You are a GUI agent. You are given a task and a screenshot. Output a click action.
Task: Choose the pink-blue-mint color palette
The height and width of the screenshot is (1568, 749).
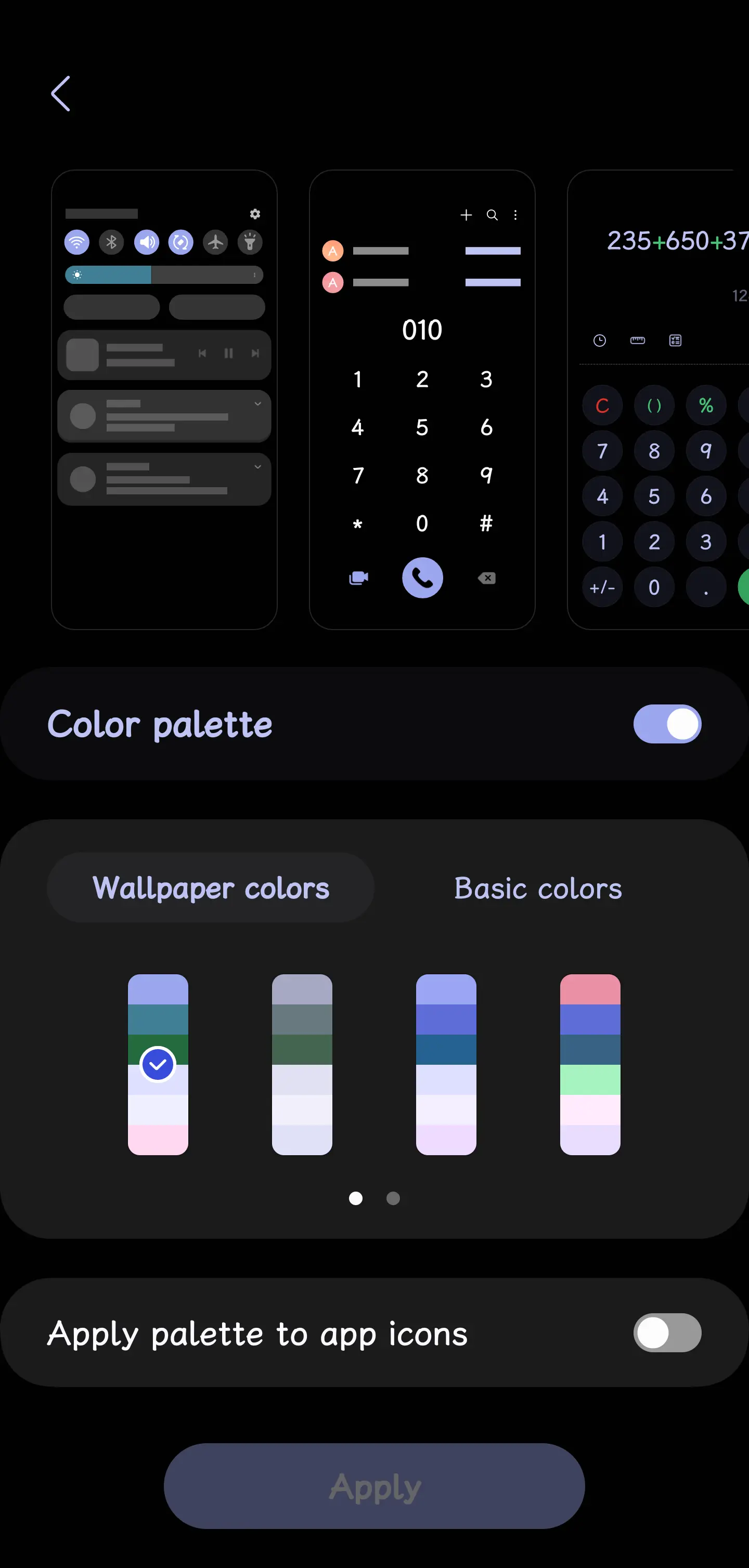[590, 1064]
